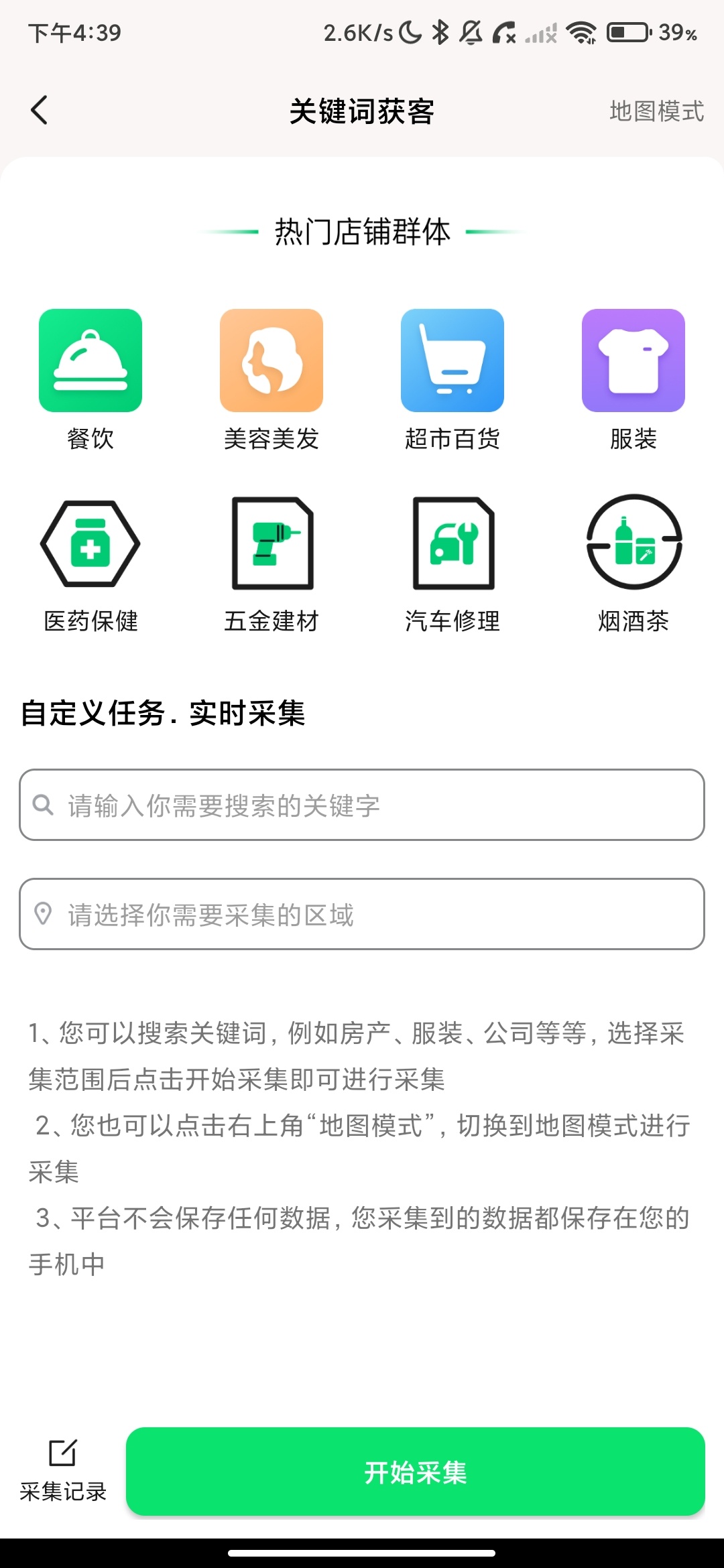Focus the keyword search input field

(362, 805)
